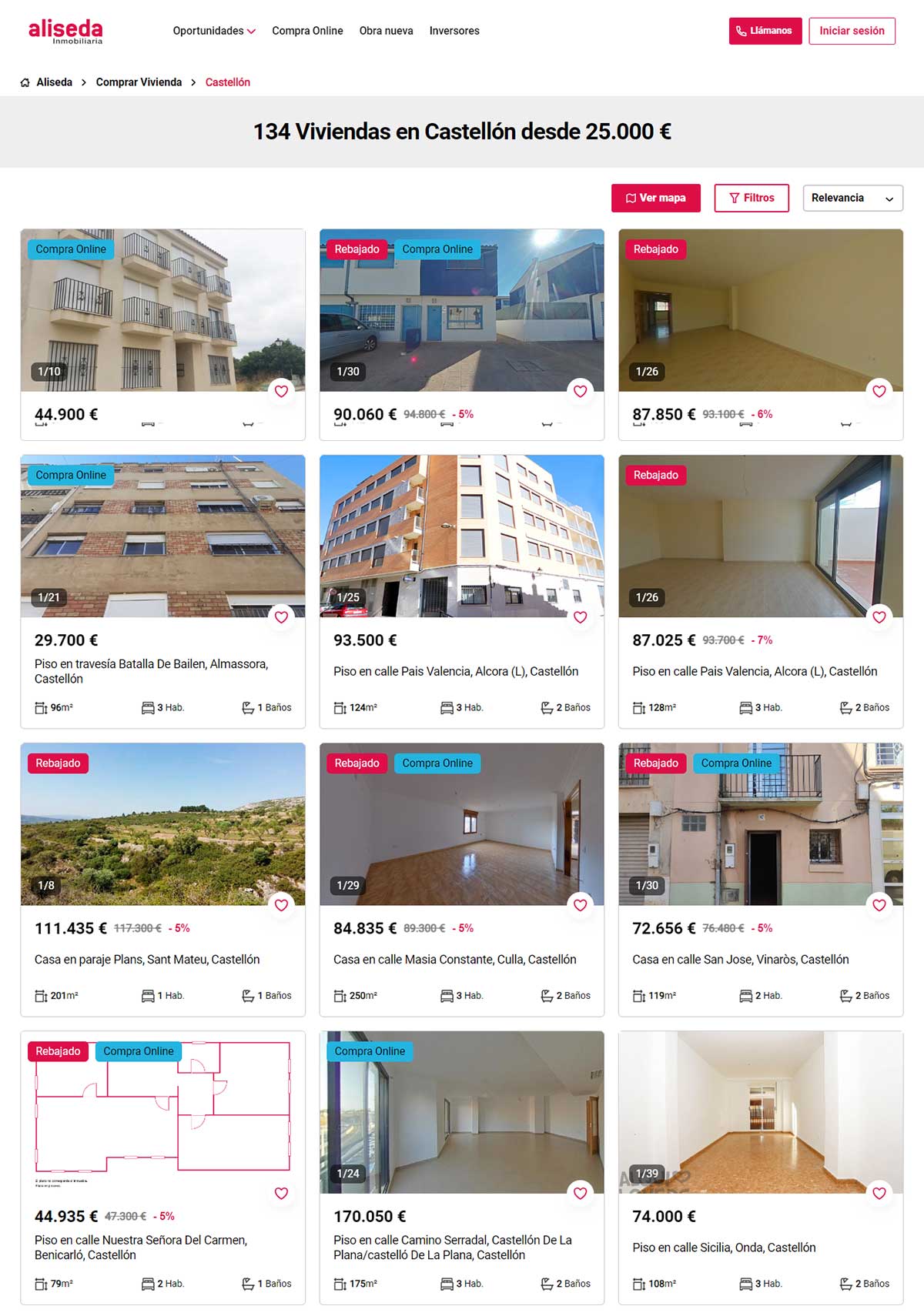
Task: View the 111.435 € Sant Mateu house
Action: coord(146,959)
